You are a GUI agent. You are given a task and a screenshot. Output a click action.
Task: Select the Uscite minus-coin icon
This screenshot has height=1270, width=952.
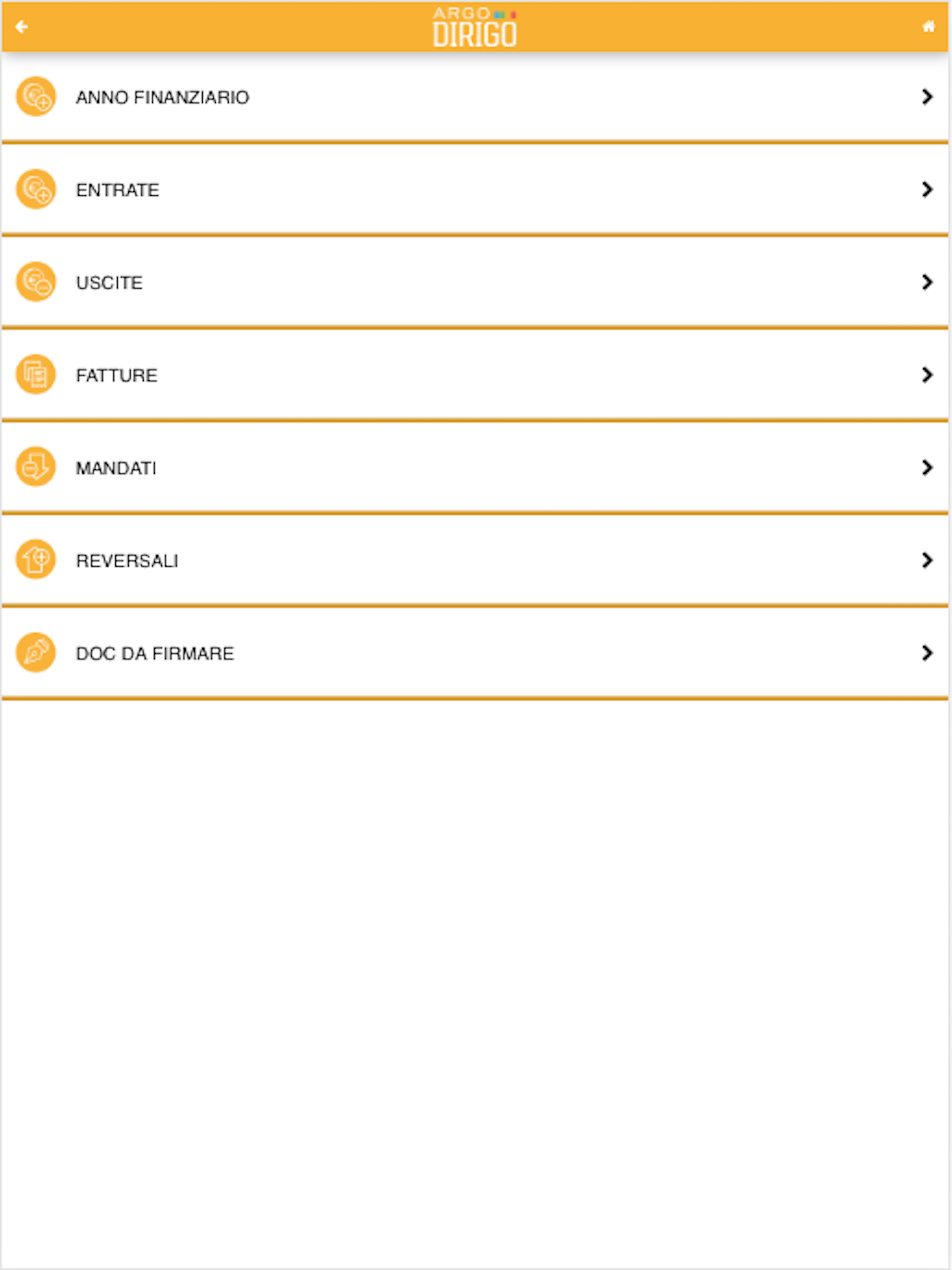pyautogui.click(x=36, y=283)
